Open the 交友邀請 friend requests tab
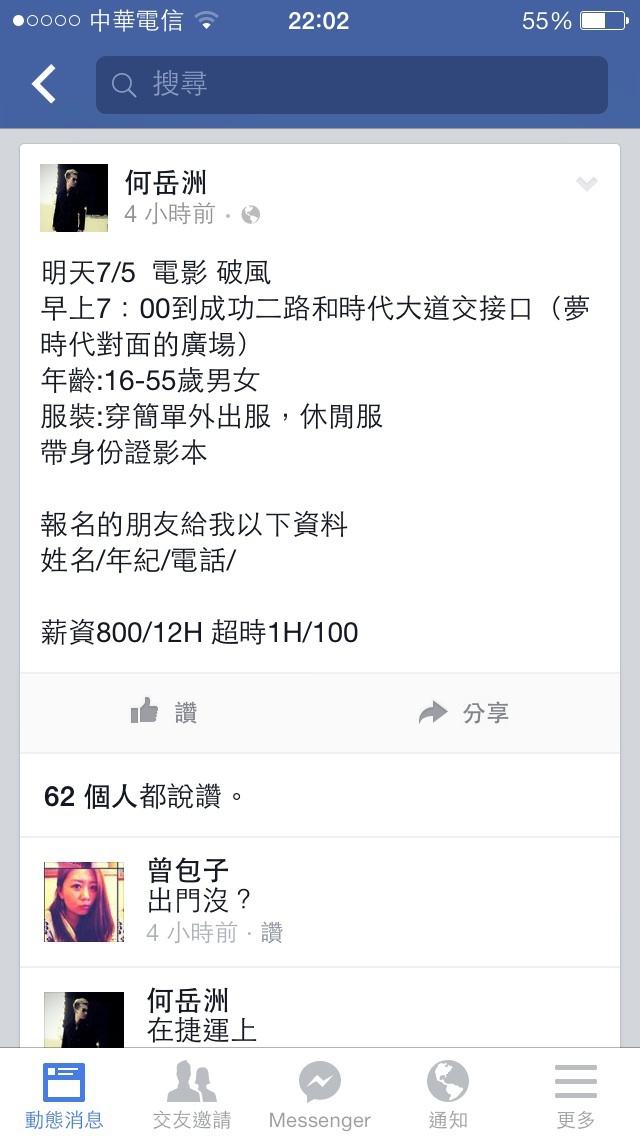 pyautogui.click(x=192, y=1093)
